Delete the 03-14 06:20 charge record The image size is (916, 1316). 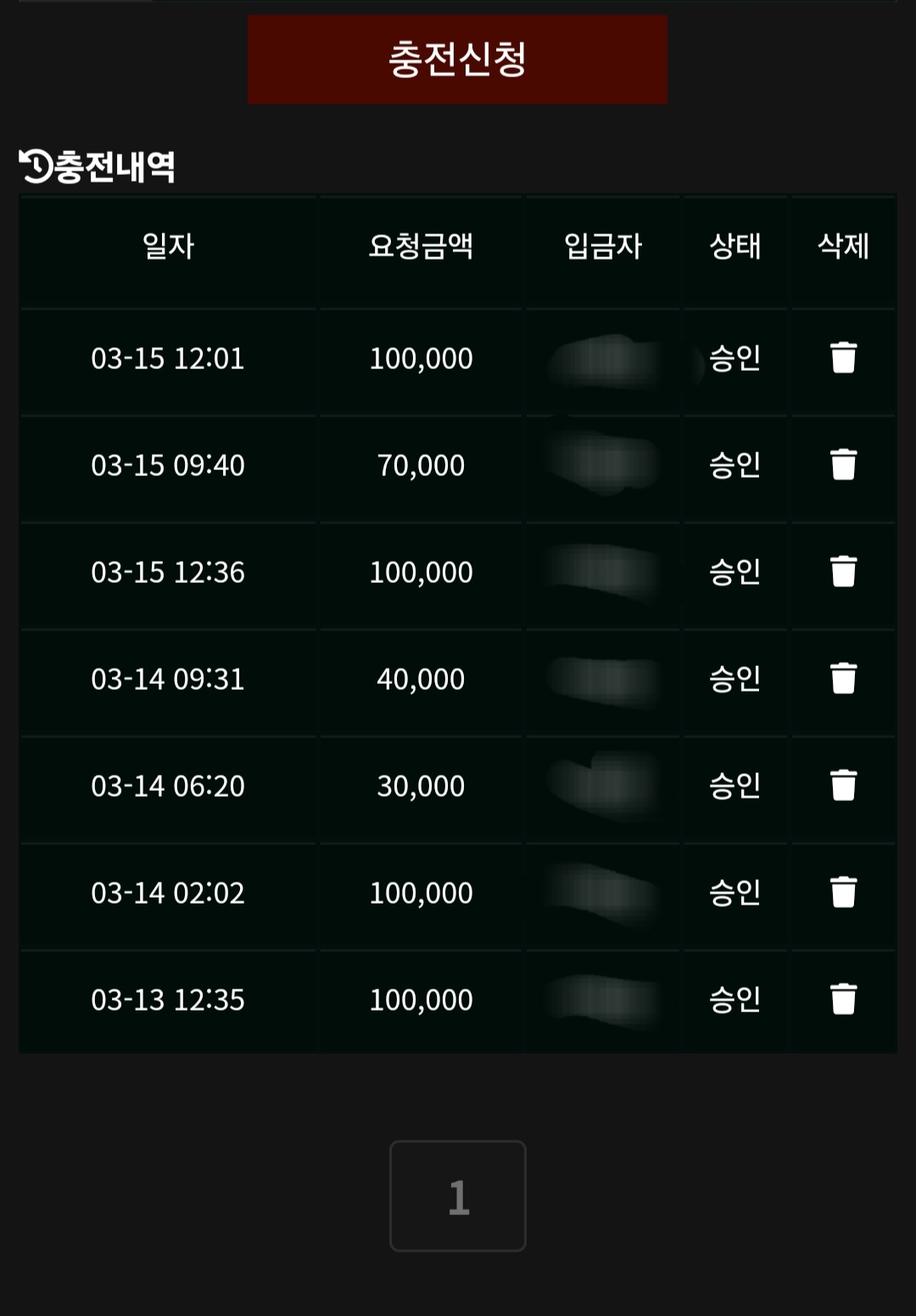pyautogui.click(x=843, y=786)
